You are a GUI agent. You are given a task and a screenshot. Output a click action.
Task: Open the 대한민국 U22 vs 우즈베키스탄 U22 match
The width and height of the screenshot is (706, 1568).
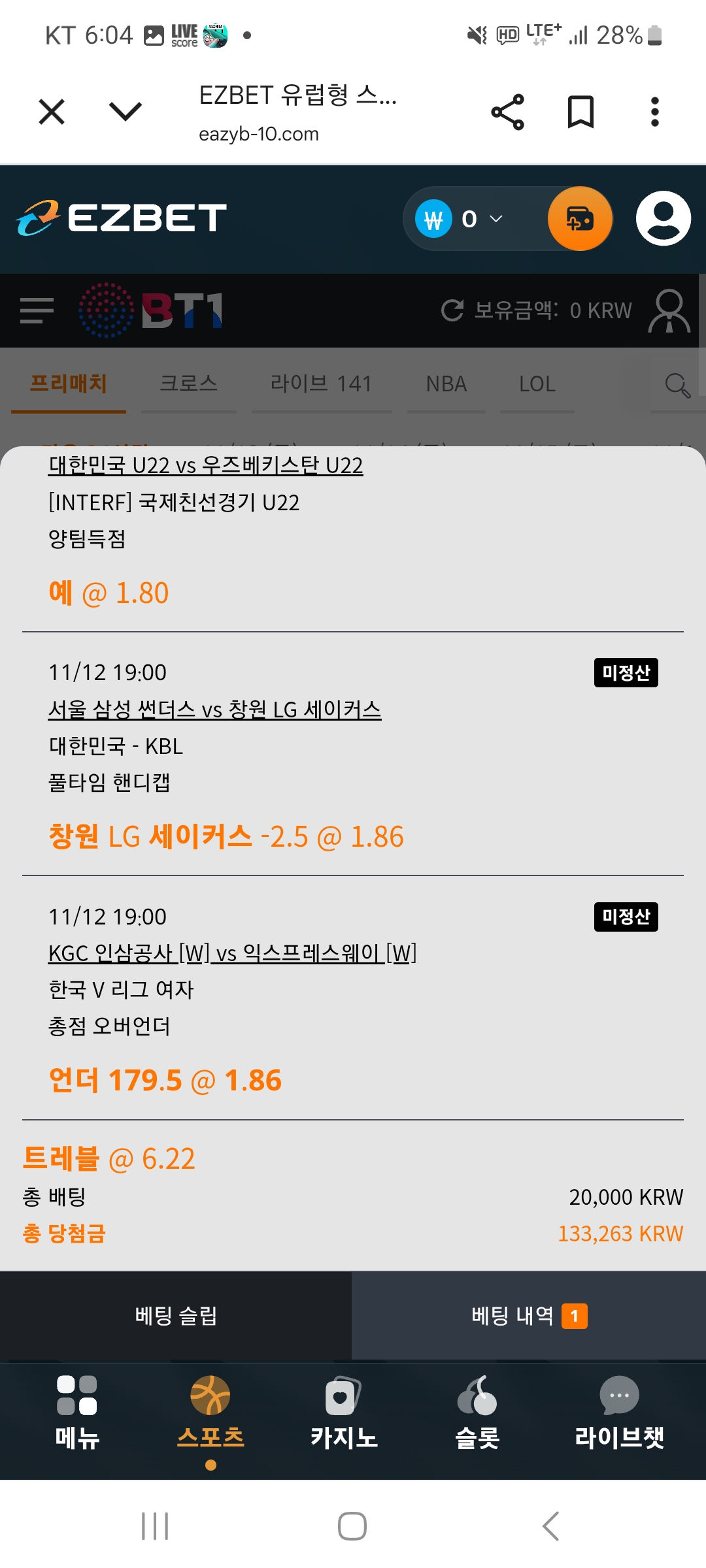tap(205, 465)
